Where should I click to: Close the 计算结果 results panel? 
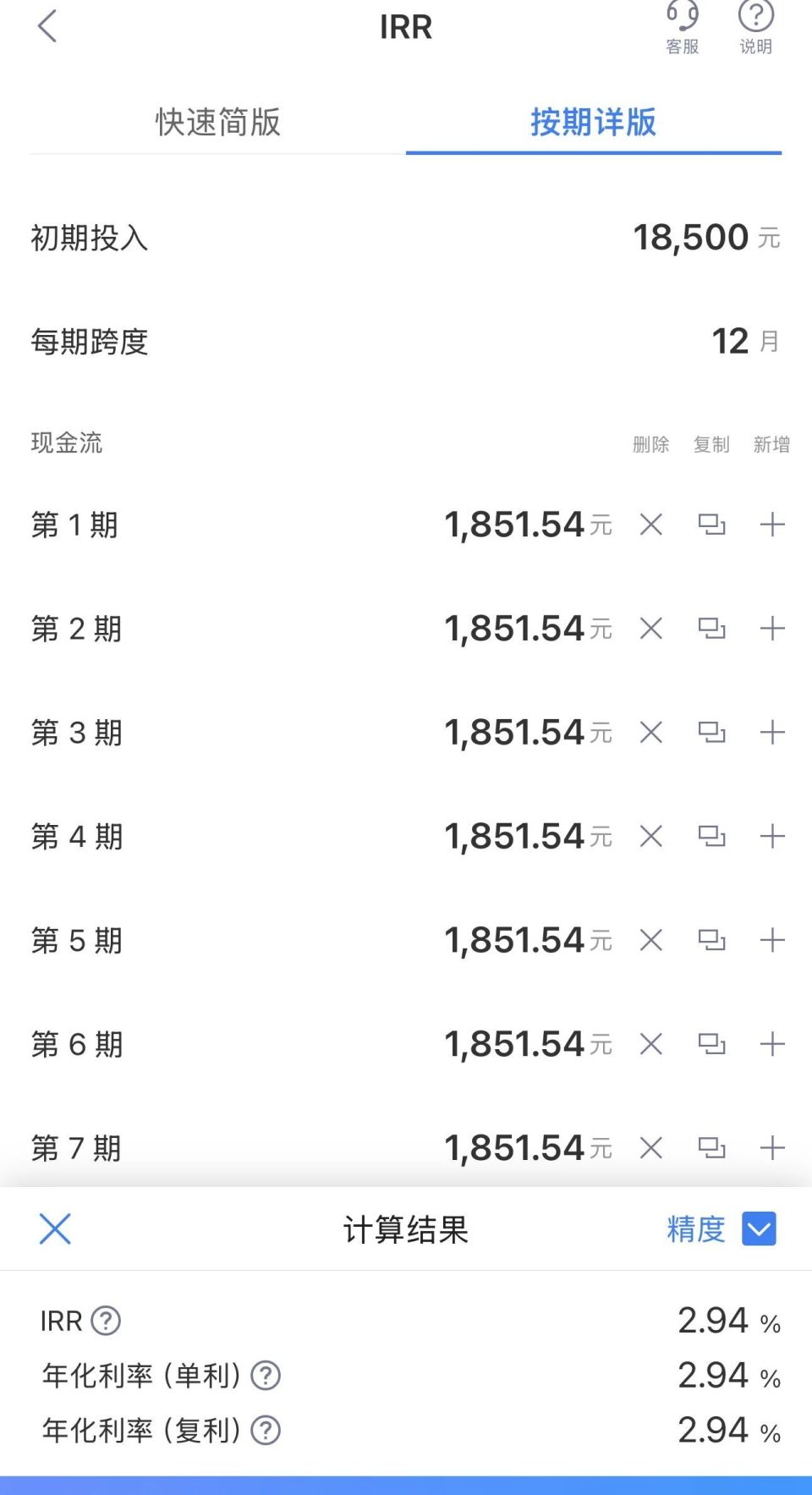click(54, 1228)
